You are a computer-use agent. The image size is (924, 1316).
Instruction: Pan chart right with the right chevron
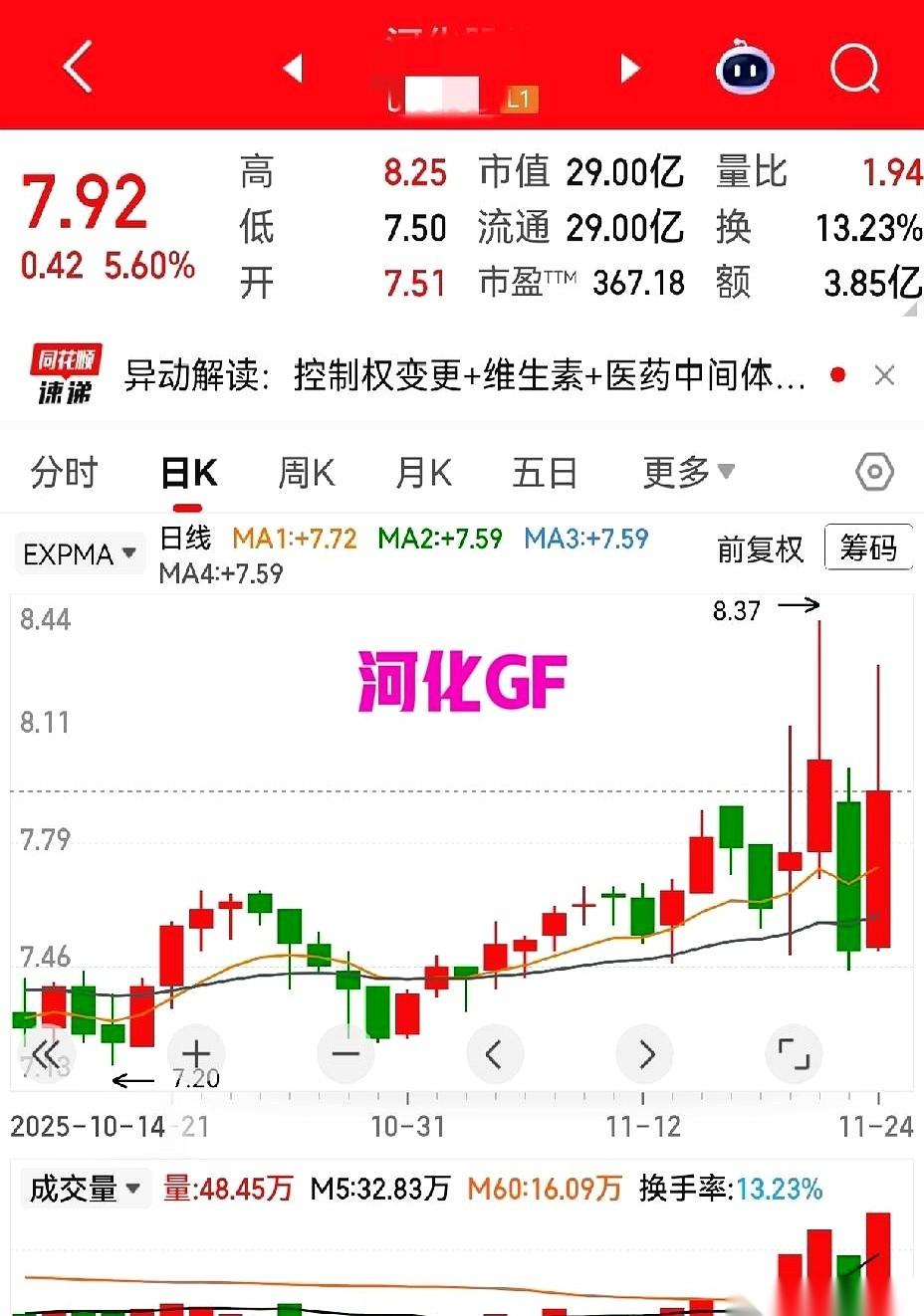(644, 1053)
